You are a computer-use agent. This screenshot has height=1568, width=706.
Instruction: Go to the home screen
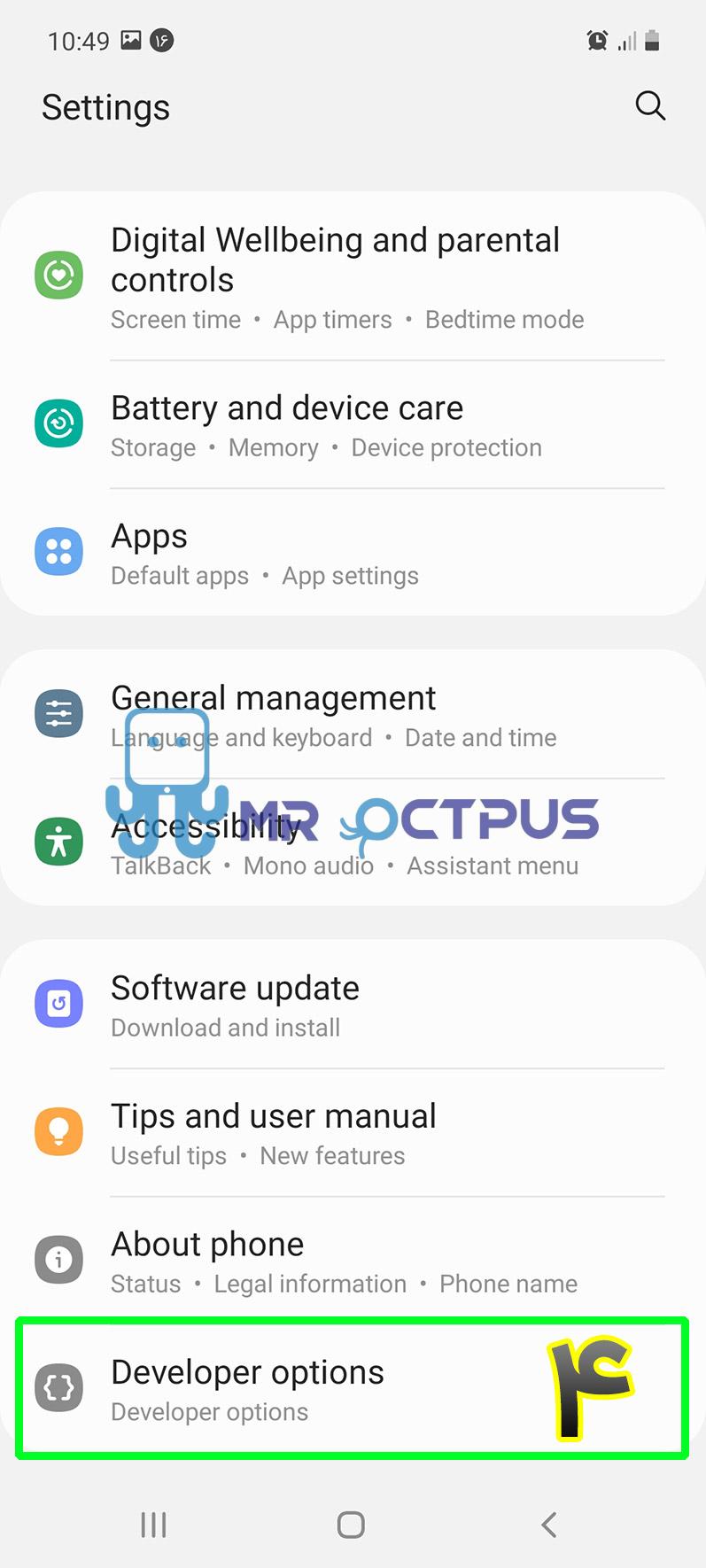click(351, 1525)
